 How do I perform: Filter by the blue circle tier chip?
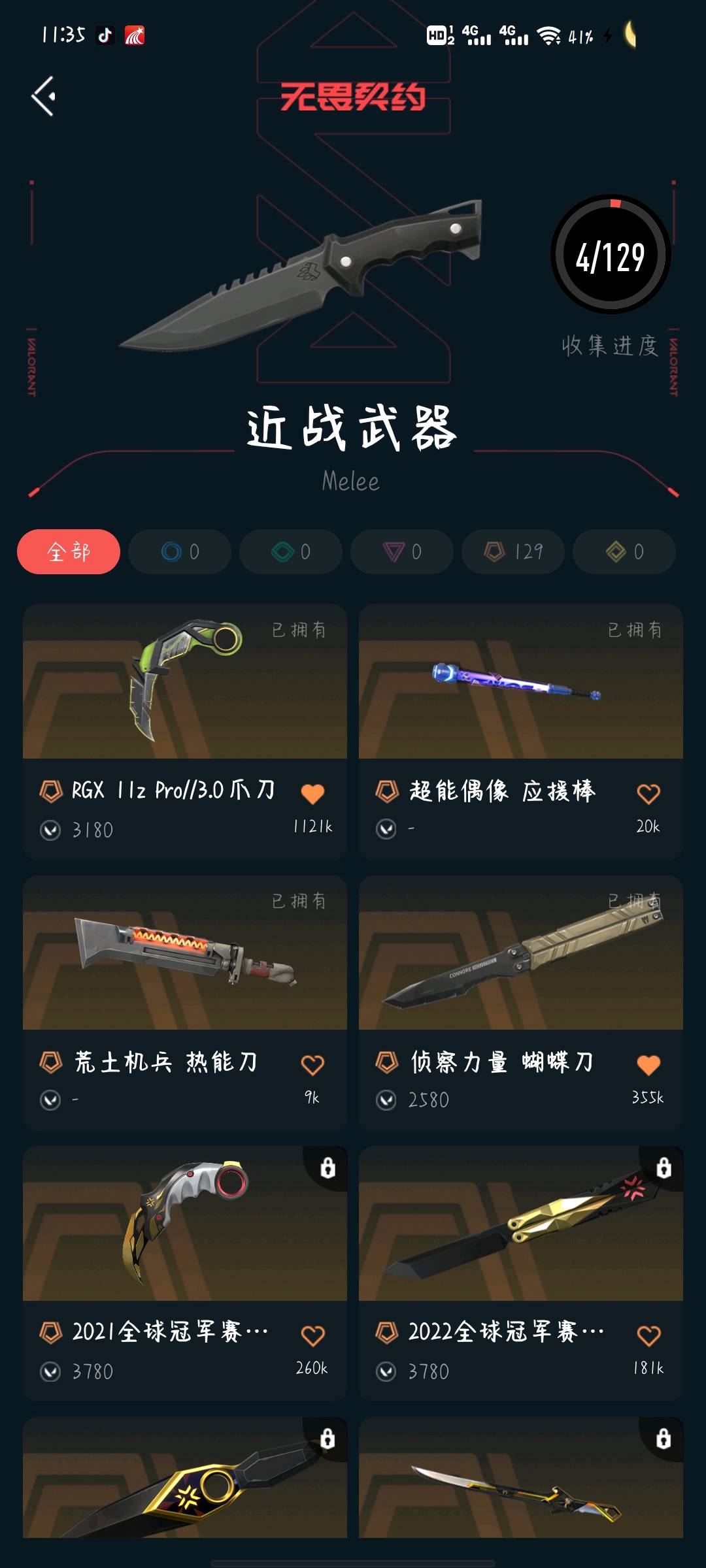[x=180, y=552]
